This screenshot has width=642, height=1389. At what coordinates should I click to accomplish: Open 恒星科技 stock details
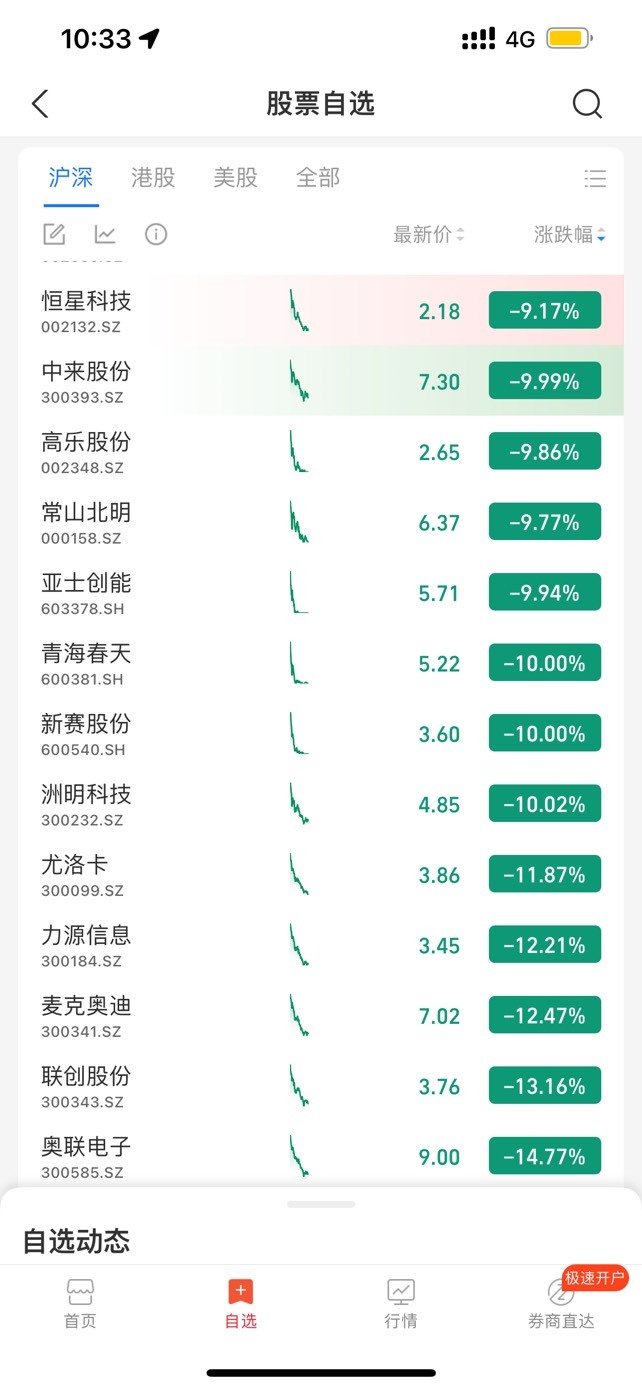tap(321, 311)
